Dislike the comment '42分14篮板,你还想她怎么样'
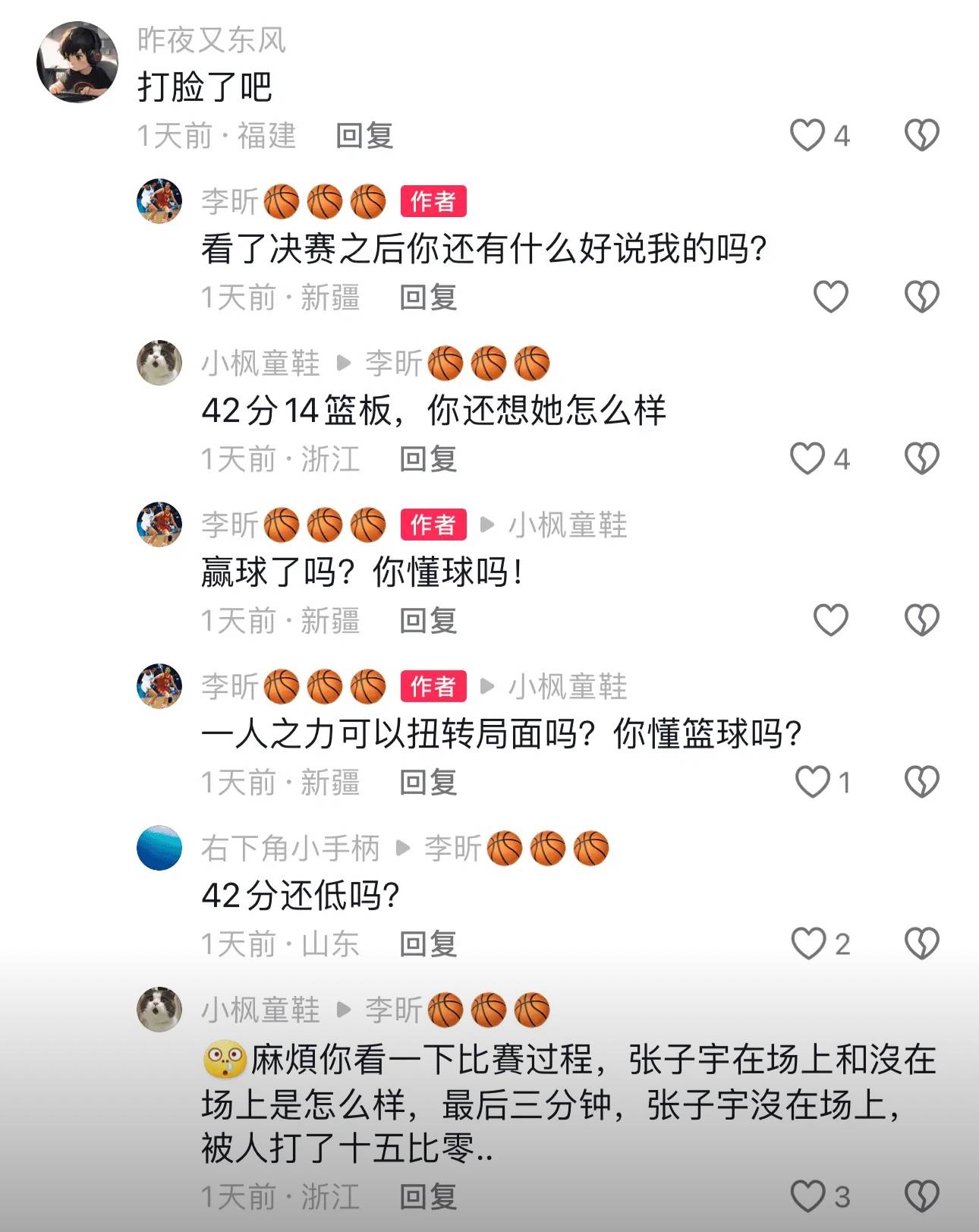The height and width of the screenshot is (1232, 979). (922, 459)
